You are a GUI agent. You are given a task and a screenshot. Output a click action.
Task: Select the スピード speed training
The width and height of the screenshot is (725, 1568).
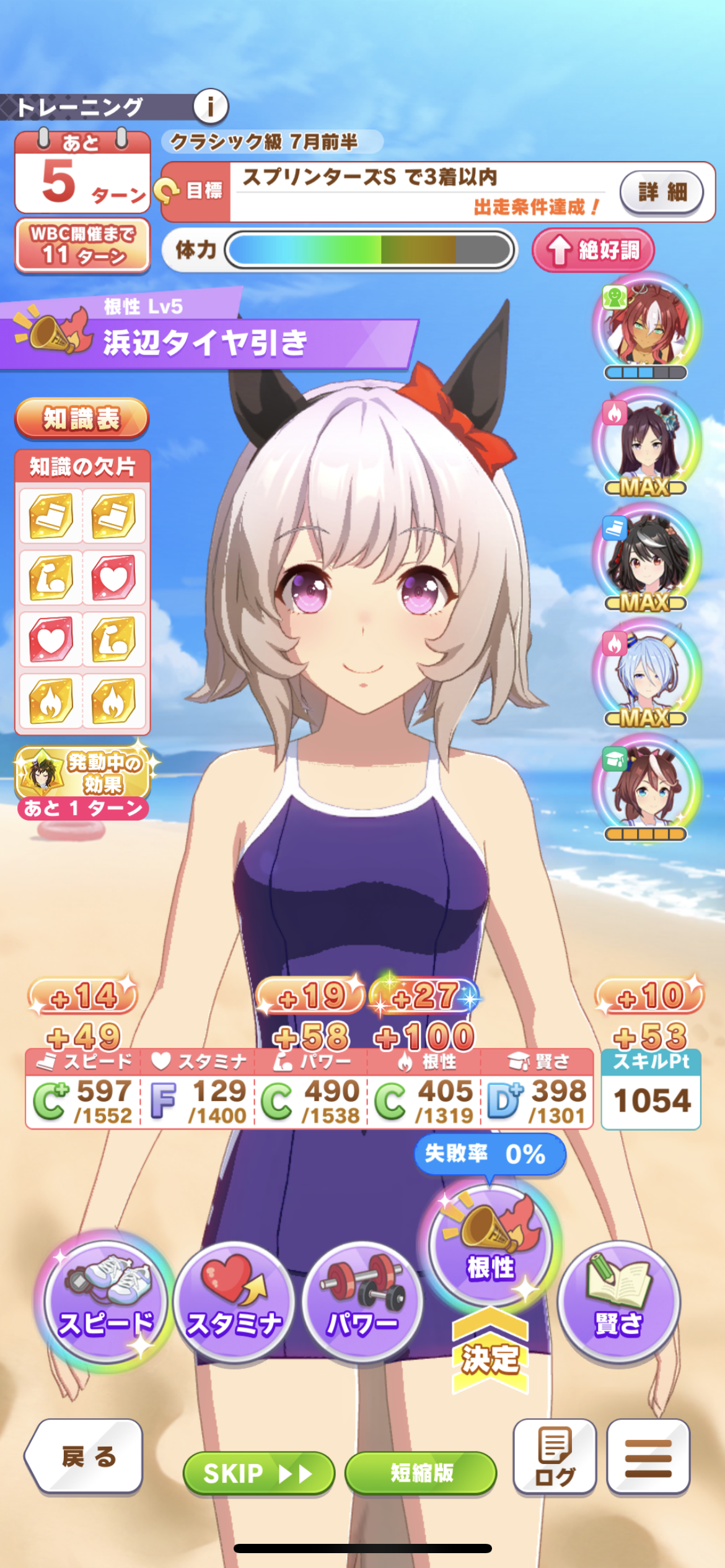click(x=105, y=1304)
